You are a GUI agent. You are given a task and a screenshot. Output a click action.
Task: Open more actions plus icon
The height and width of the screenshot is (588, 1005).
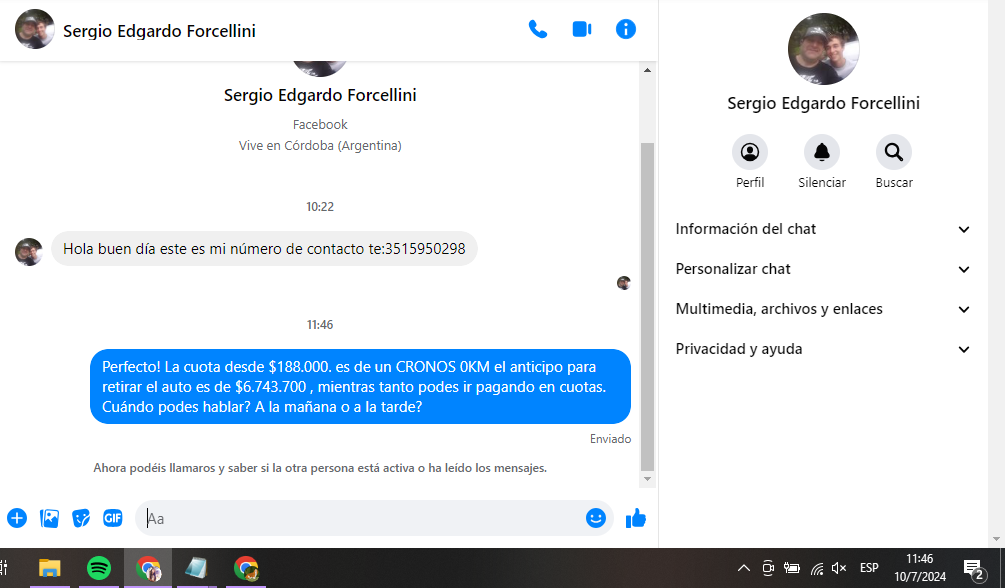point(17,518)
